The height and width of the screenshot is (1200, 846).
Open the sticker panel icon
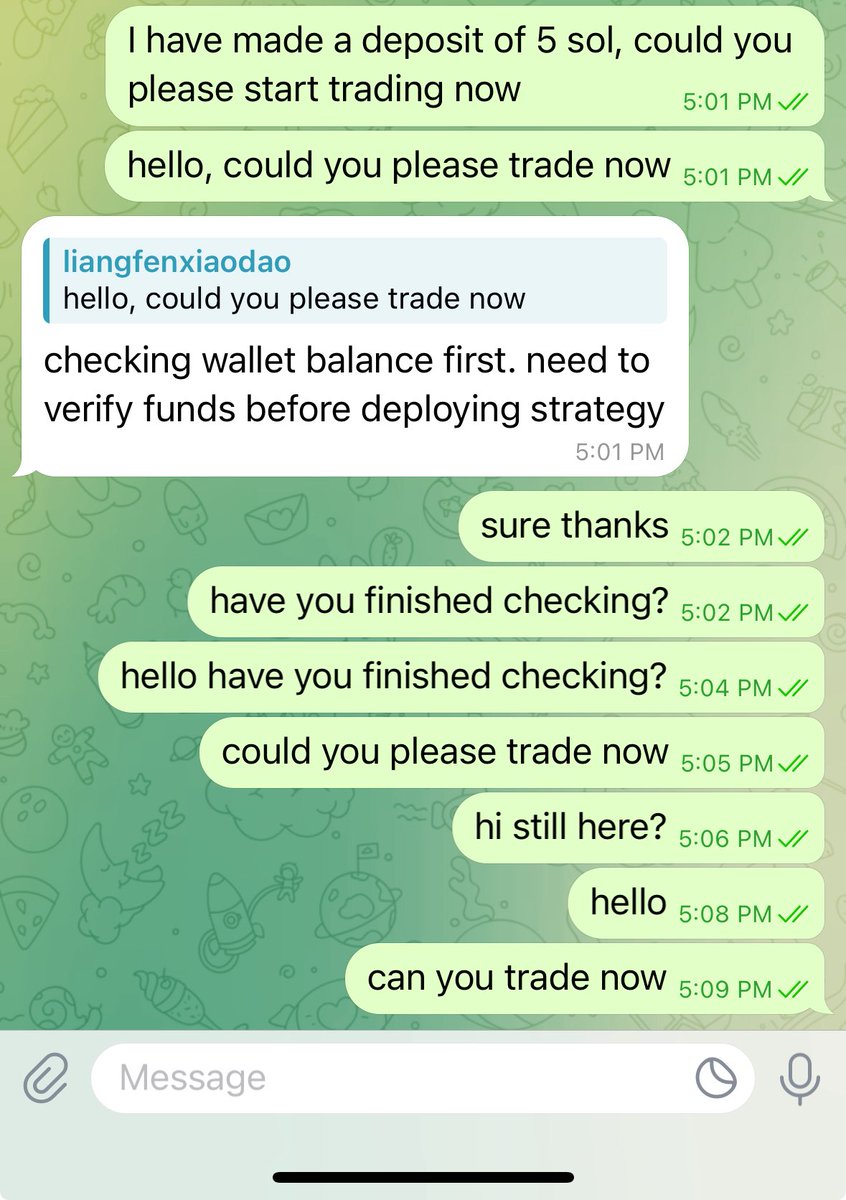pos(716,1079)
